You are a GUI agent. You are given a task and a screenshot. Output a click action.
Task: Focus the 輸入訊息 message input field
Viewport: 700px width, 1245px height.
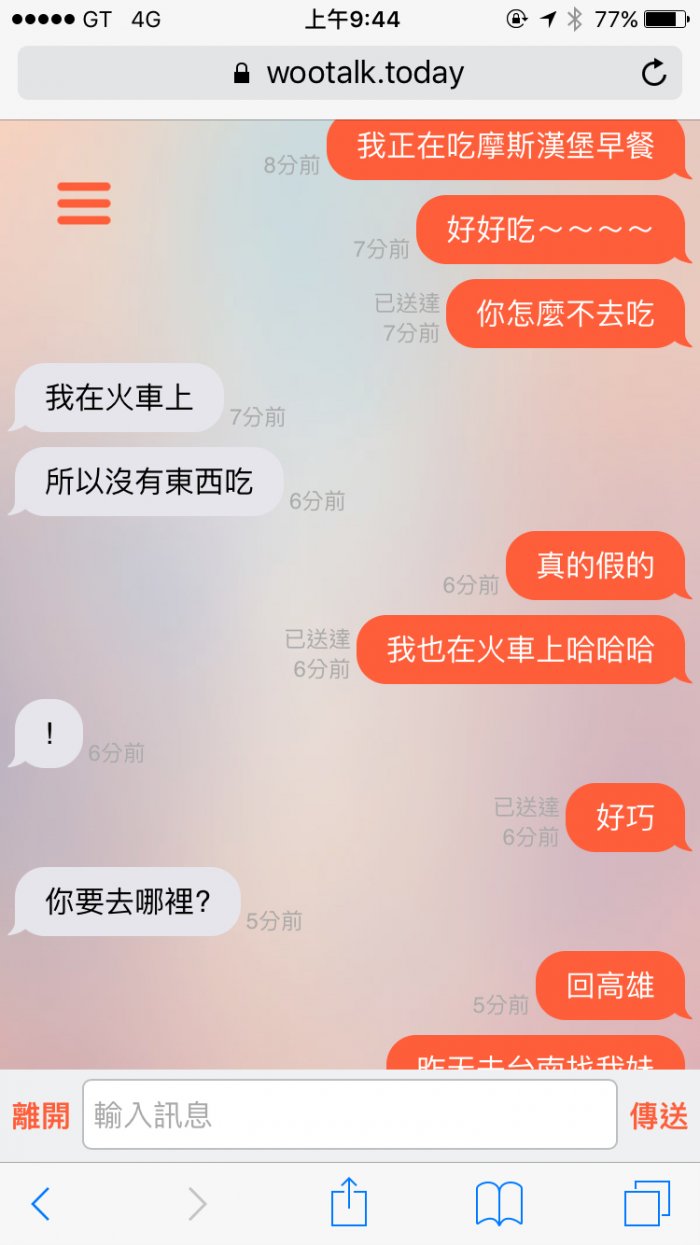tap(349, 1115)
